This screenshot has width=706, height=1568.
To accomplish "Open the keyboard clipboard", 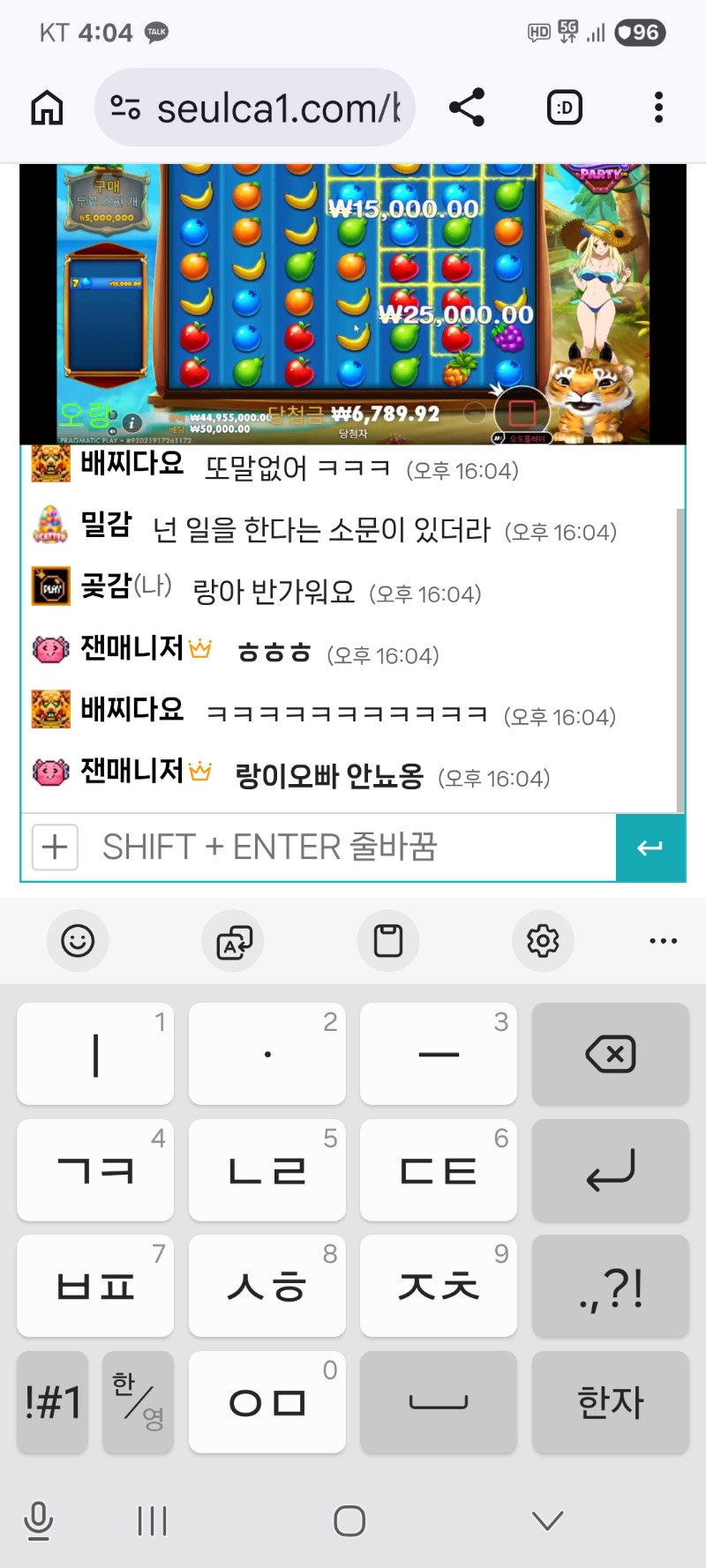I will (388, 941).
